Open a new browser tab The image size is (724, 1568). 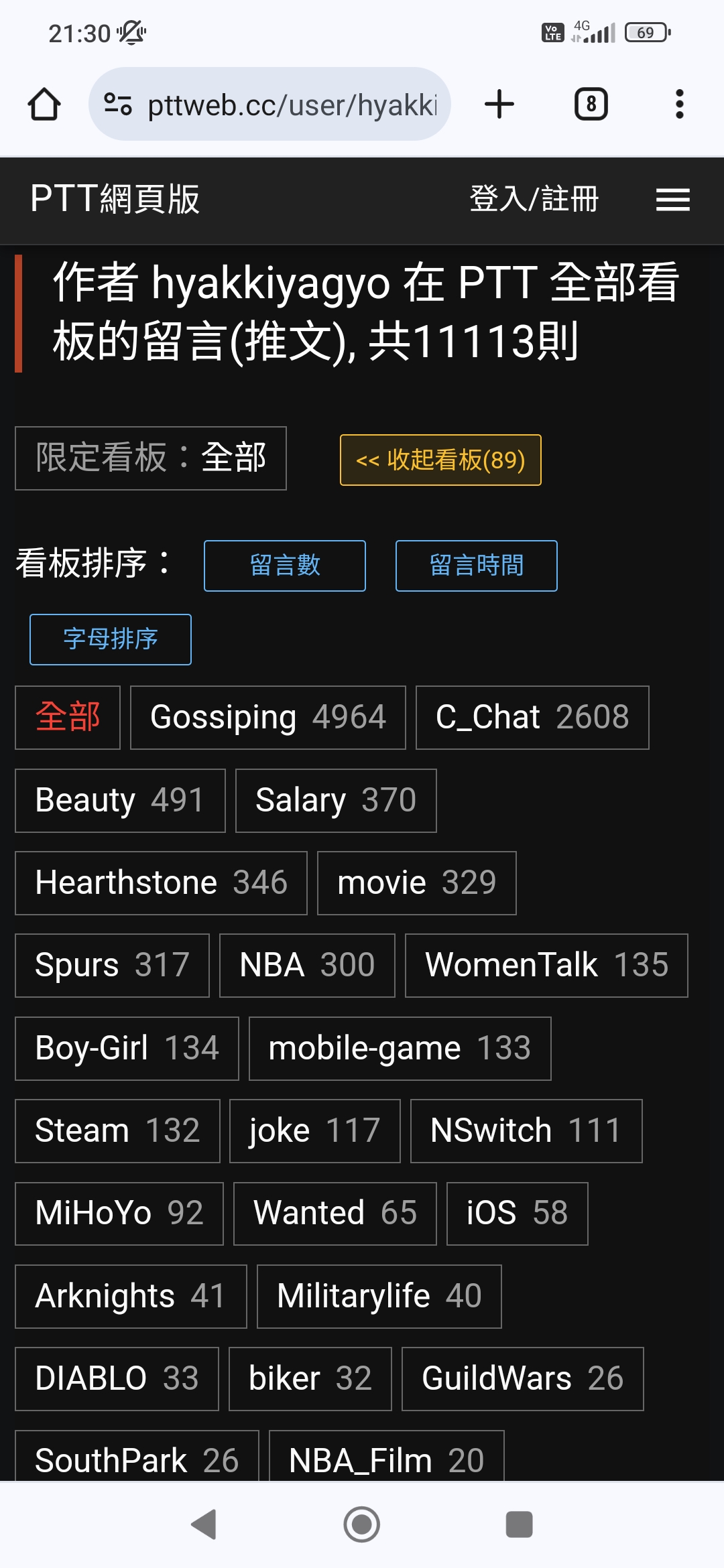click(x=499, y=105)
